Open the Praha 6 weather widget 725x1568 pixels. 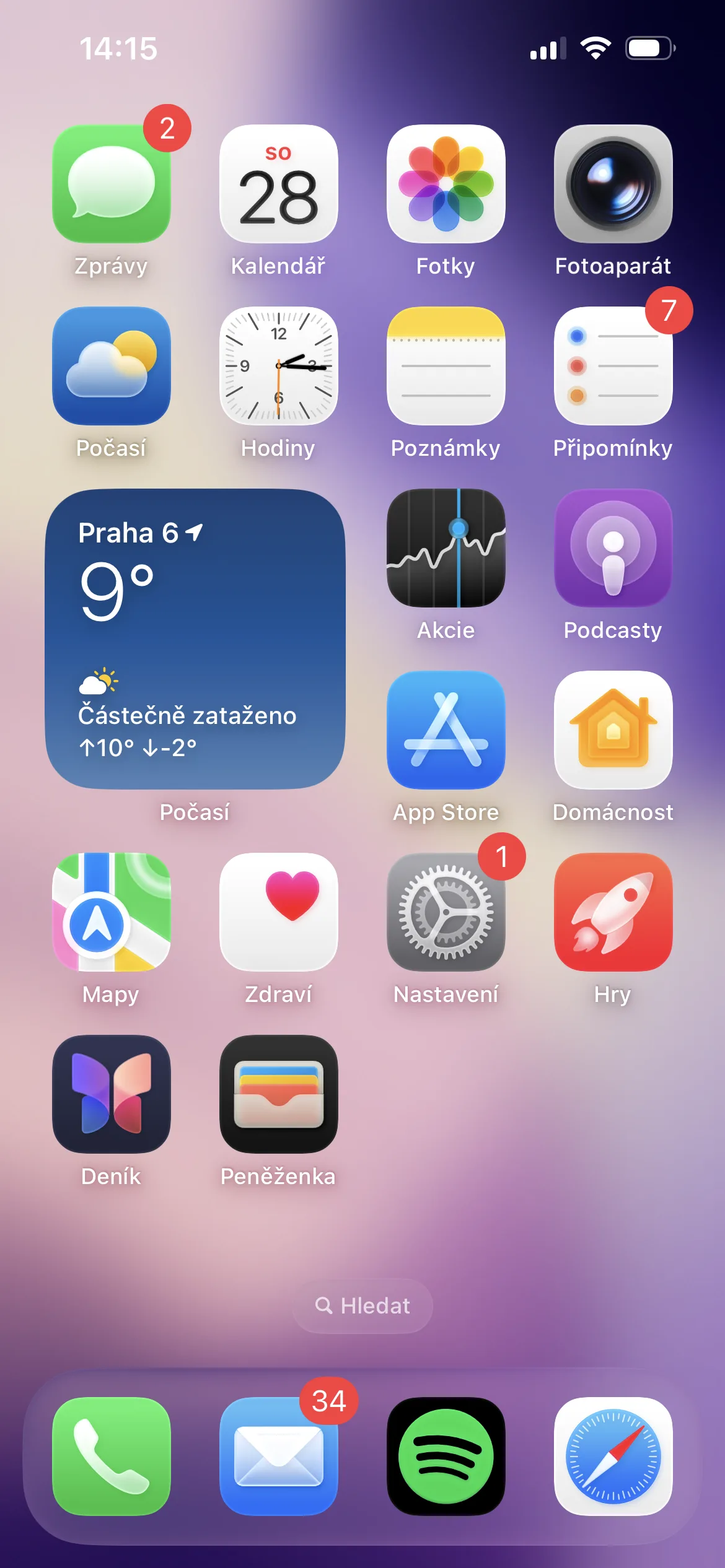tap(195, 638)
